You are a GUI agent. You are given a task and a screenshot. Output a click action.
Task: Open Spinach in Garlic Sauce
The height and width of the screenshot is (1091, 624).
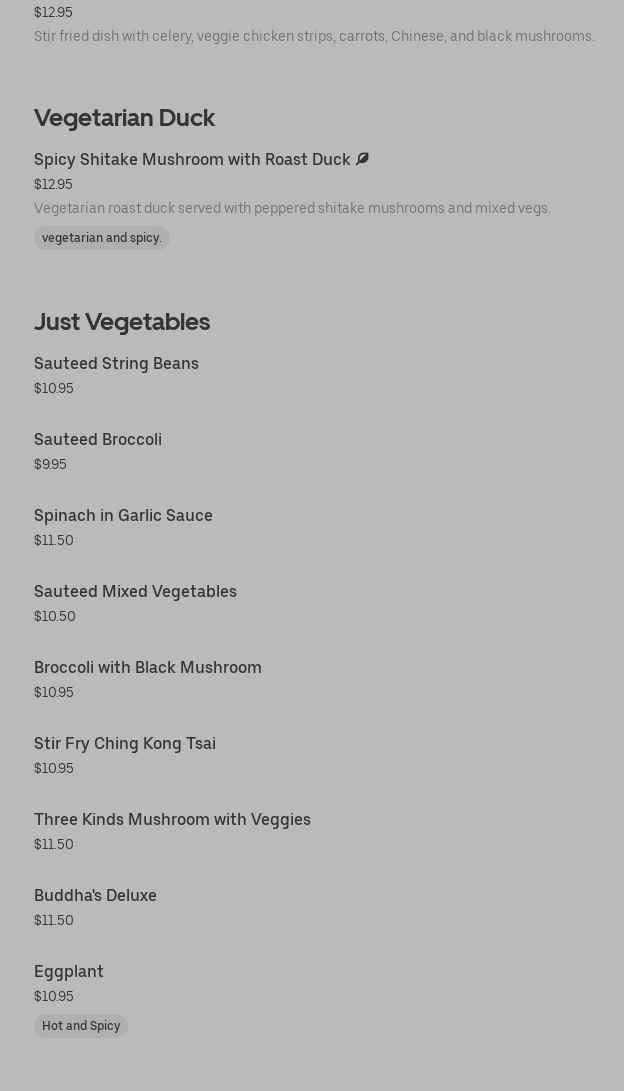pos(123,516)
